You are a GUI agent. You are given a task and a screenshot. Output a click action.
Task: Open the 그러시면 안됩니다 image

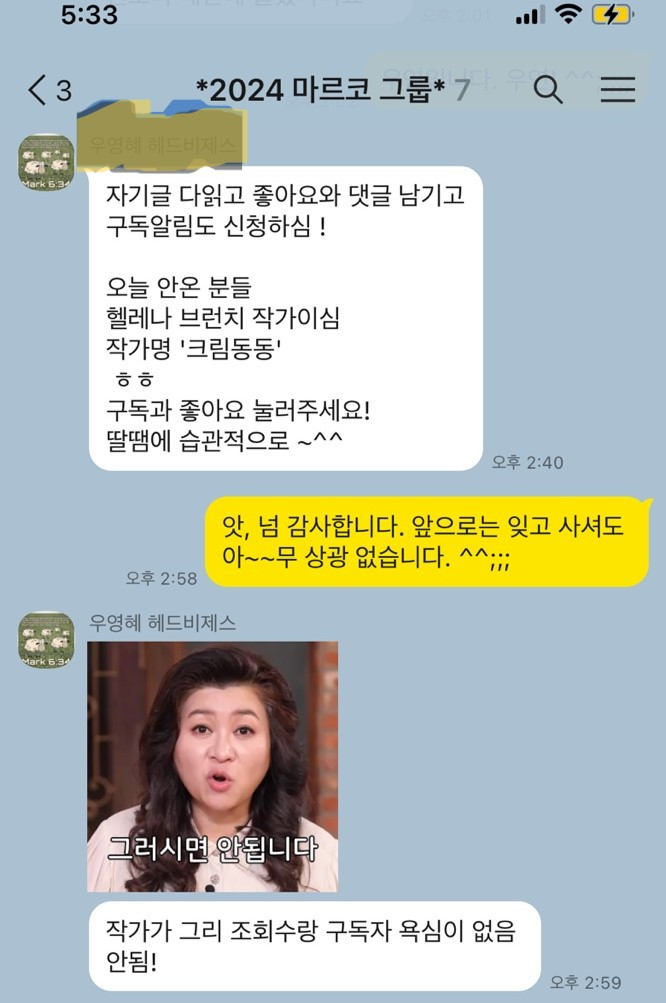[x=212, y=766]
